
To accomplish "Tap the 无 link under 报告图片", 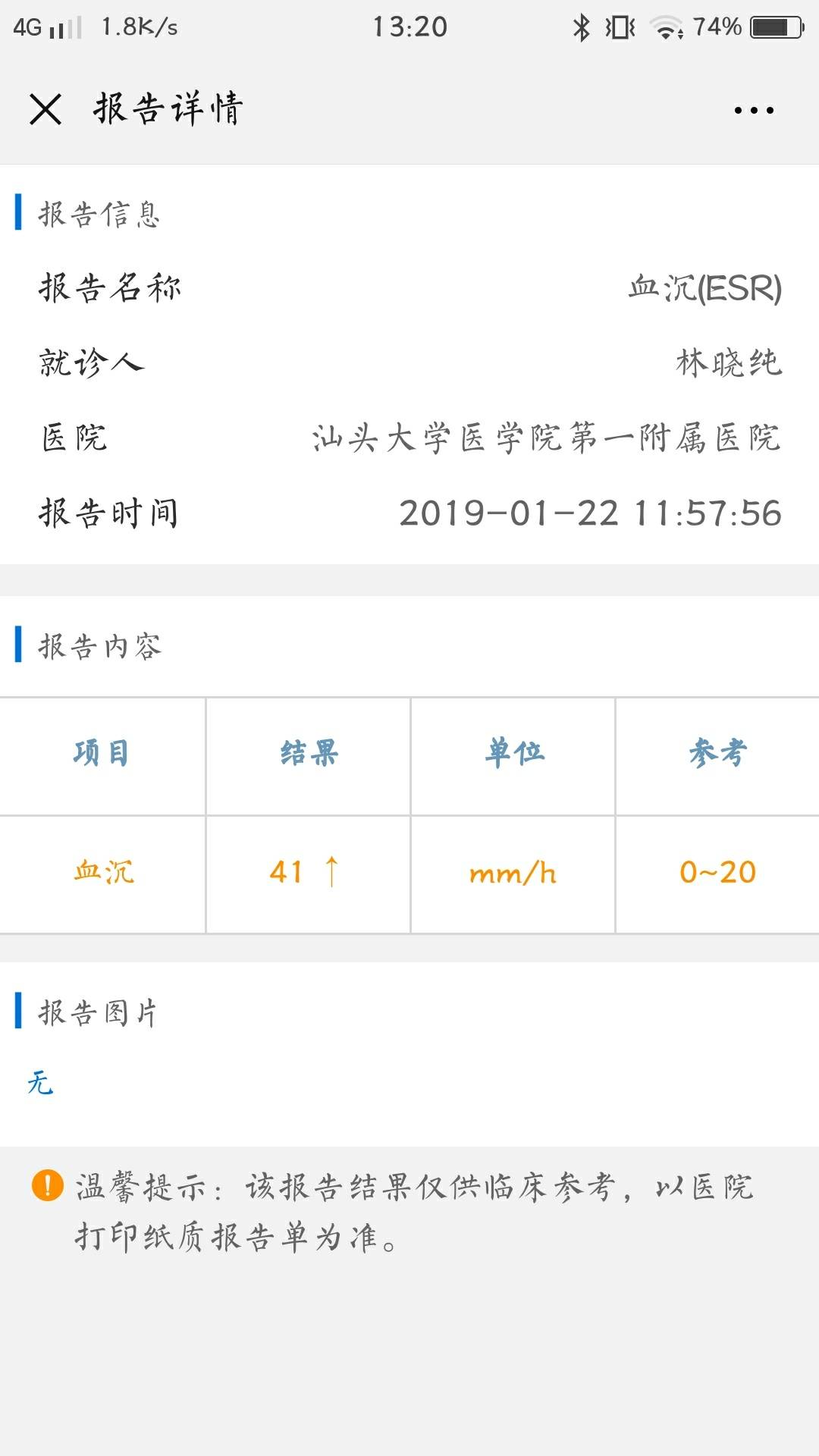I will point(41,1082).
